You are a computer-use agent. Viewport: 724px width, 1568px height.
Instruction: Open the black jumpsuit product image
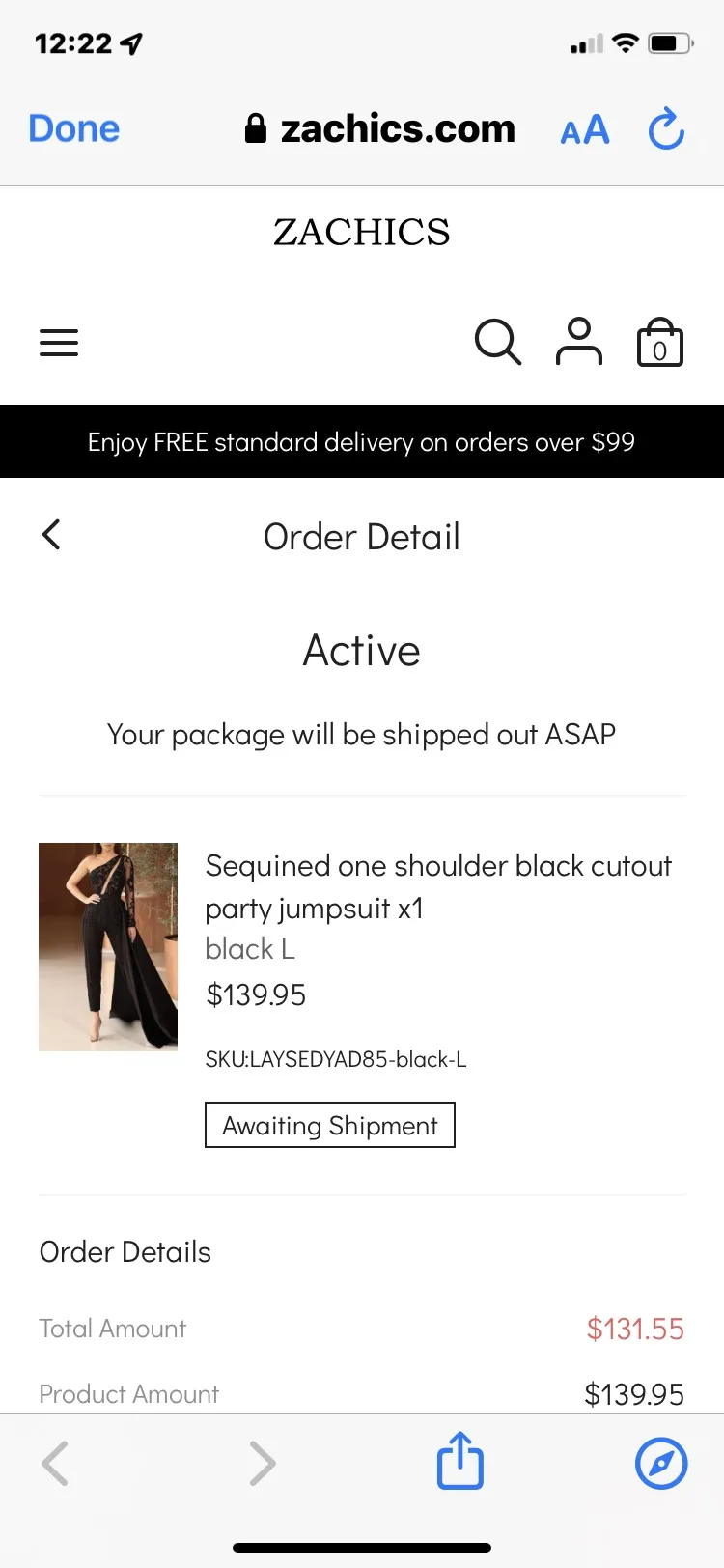pyautogui.click(x=108, y=946)
